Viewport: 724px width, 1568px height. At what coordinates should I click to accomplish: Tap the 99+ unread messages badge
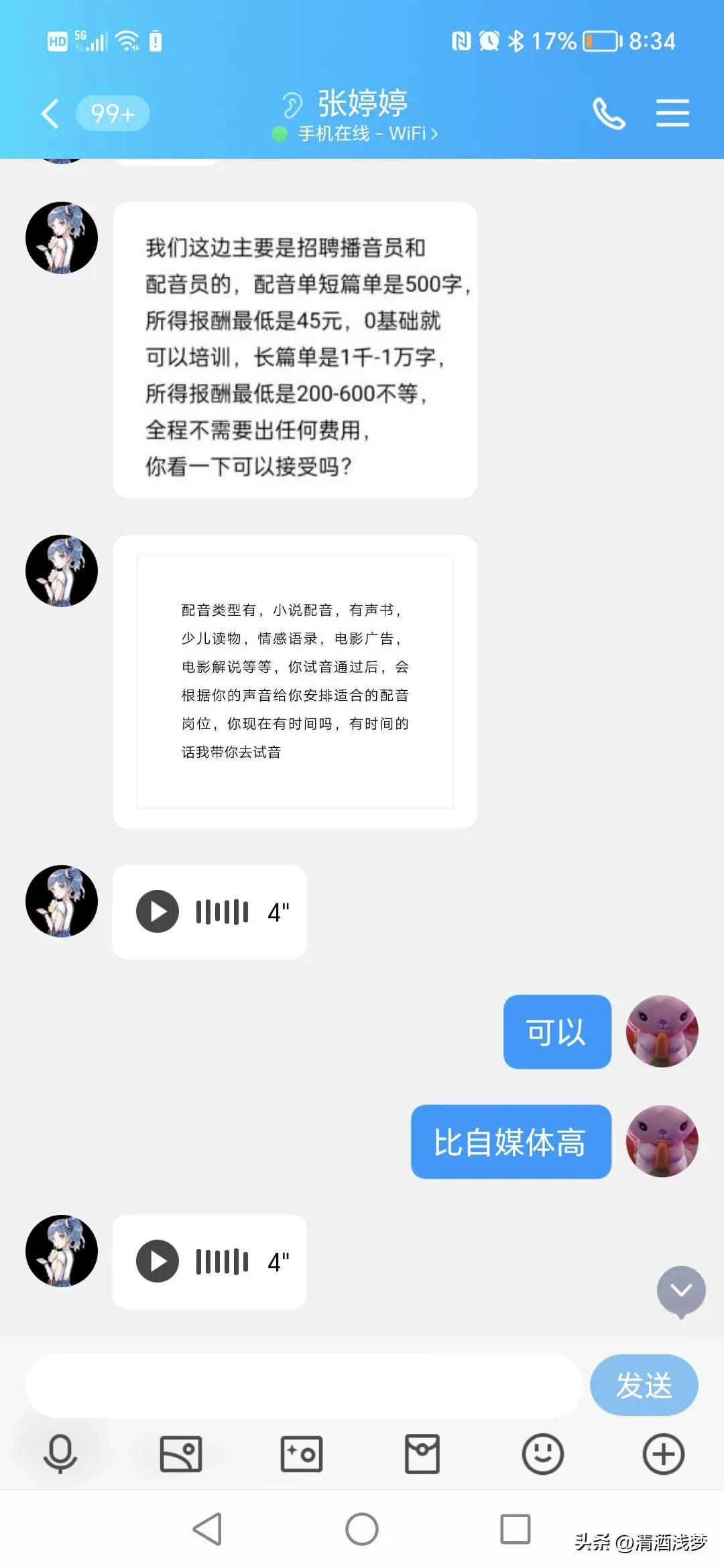pyautogui.click(x=112, y=113)
